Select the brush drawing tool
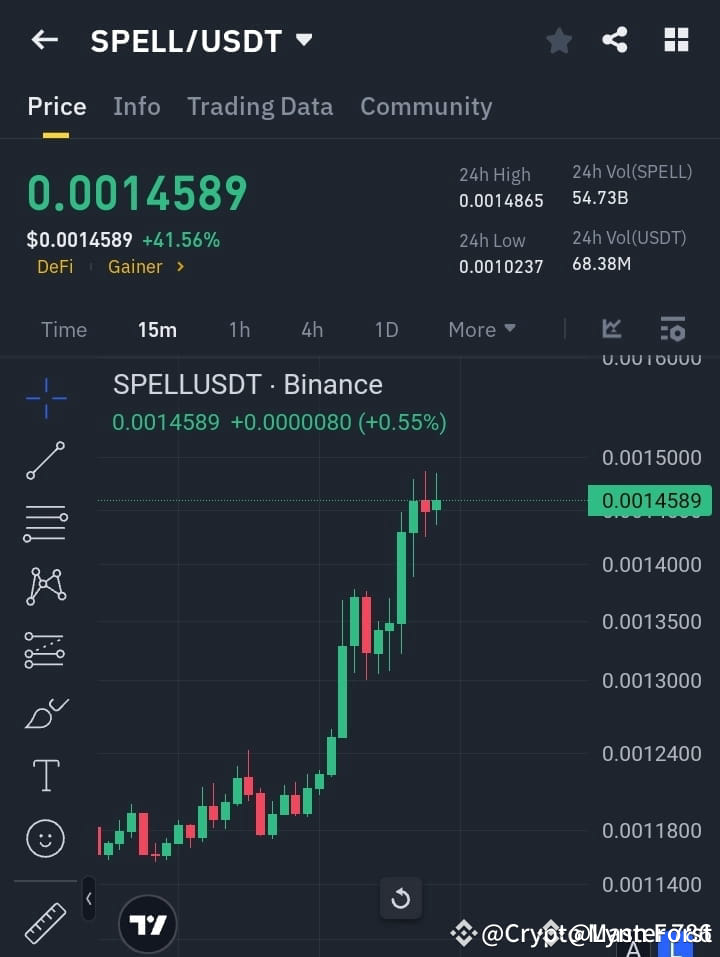720x957 pixels. (x=44, y=713)
